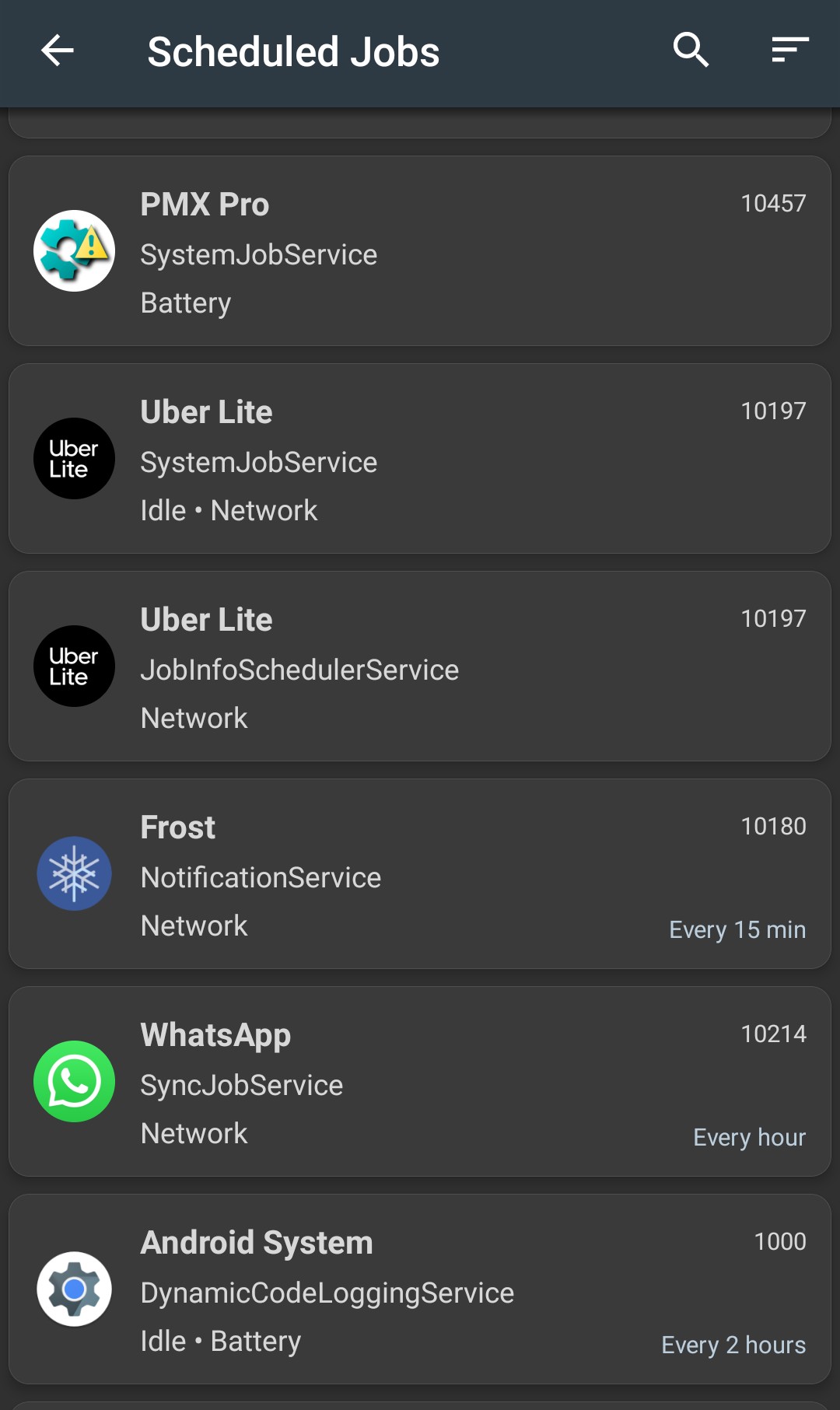This screenshot has width=840, height=1410.
Task: Tap the Every 15 min label on Frost
Action: (737, 929)
